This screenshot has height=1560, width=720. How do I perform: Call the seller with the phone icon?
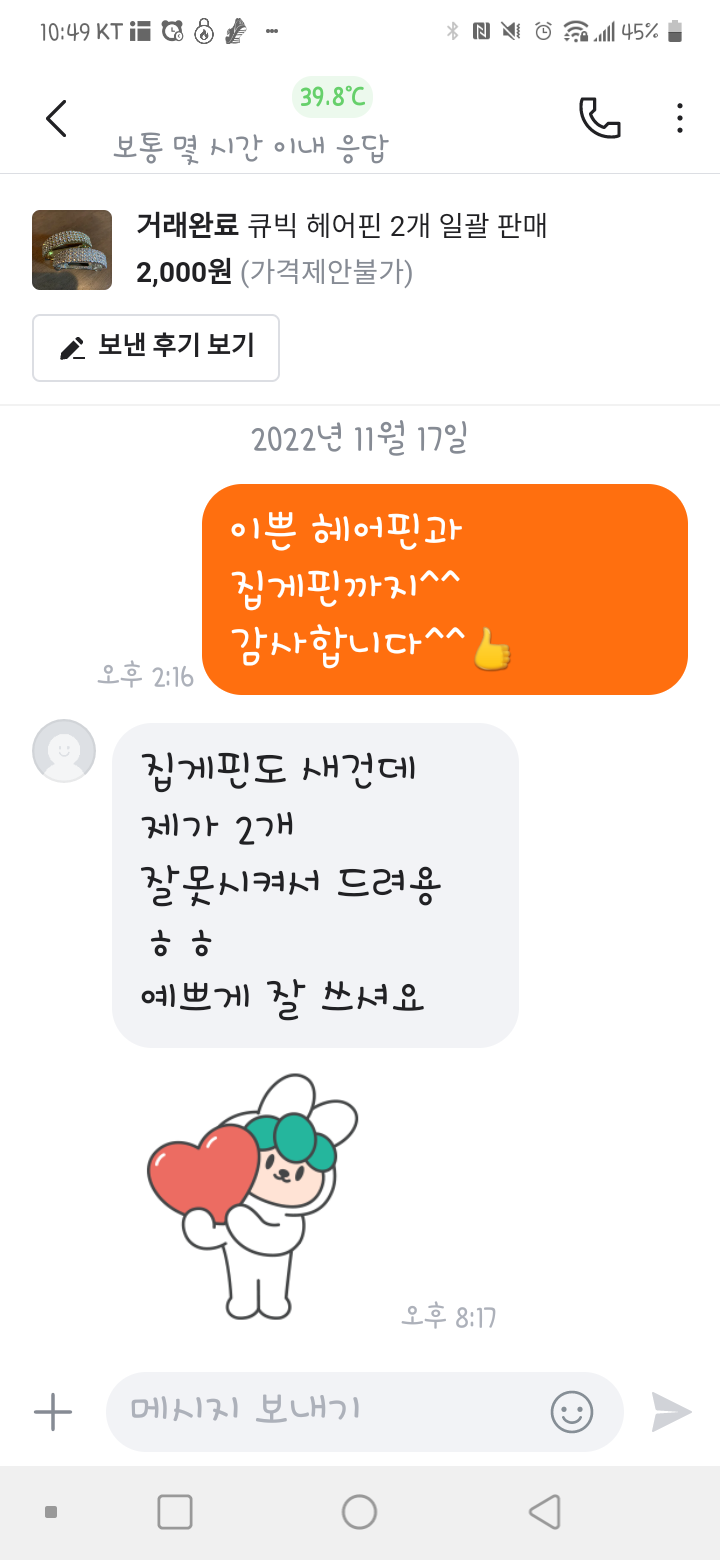[599, 119]
